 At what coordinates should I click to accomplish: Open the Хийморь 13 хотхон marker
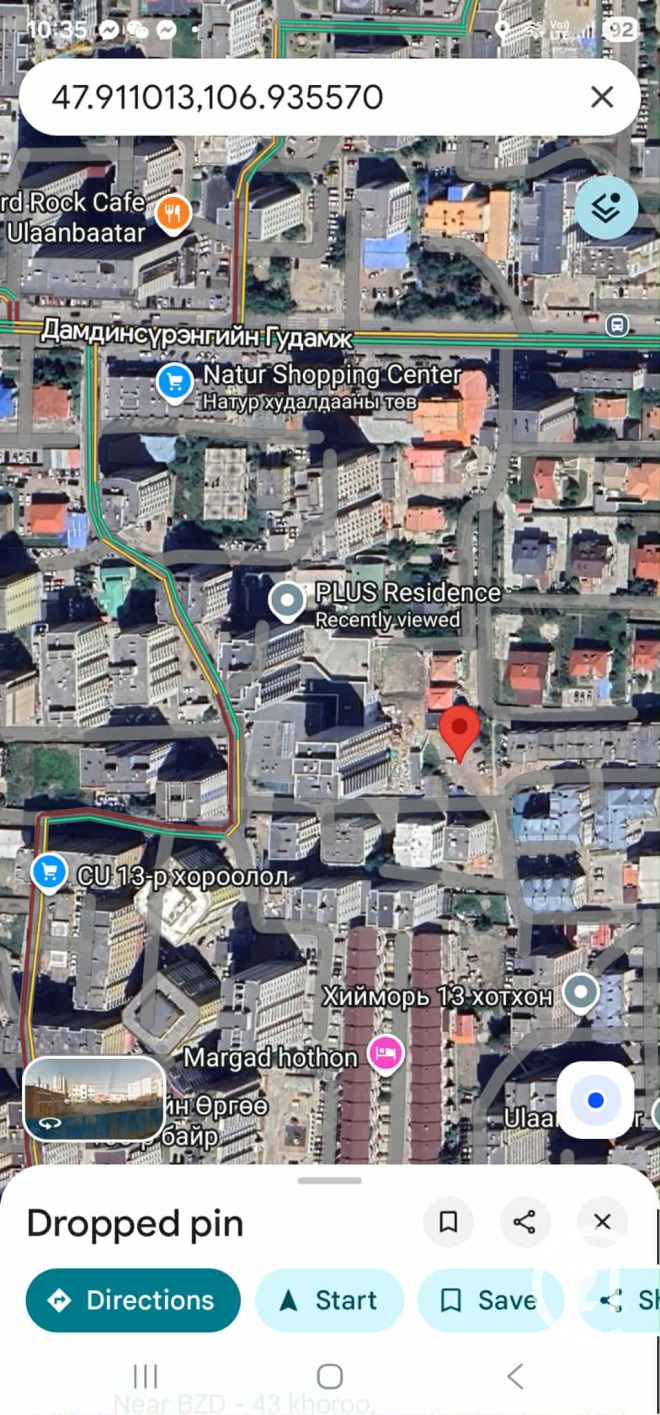pos(580,993)
